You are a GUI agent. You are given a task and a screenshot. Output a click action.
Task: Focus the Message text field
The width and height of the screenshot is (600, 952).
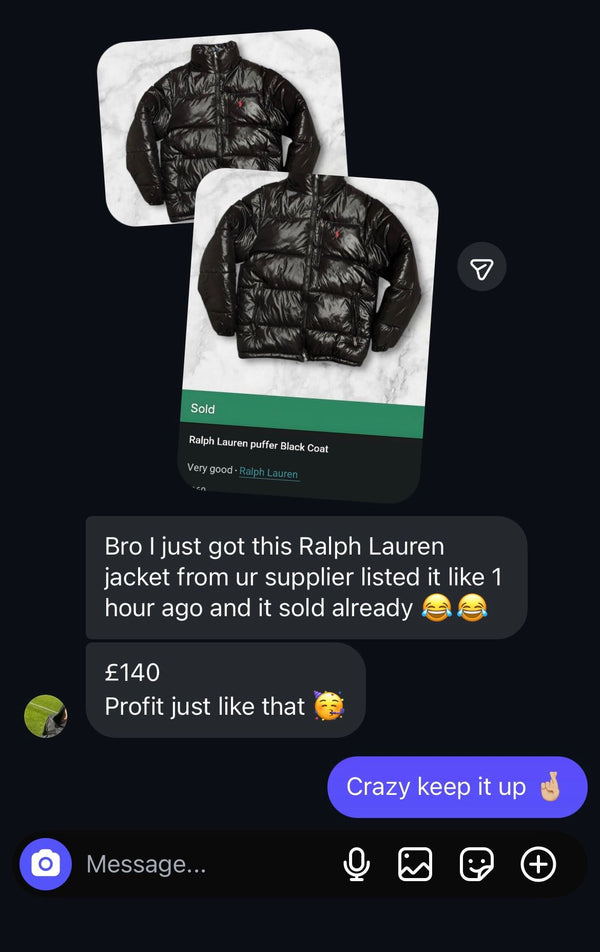coord(200,864)
